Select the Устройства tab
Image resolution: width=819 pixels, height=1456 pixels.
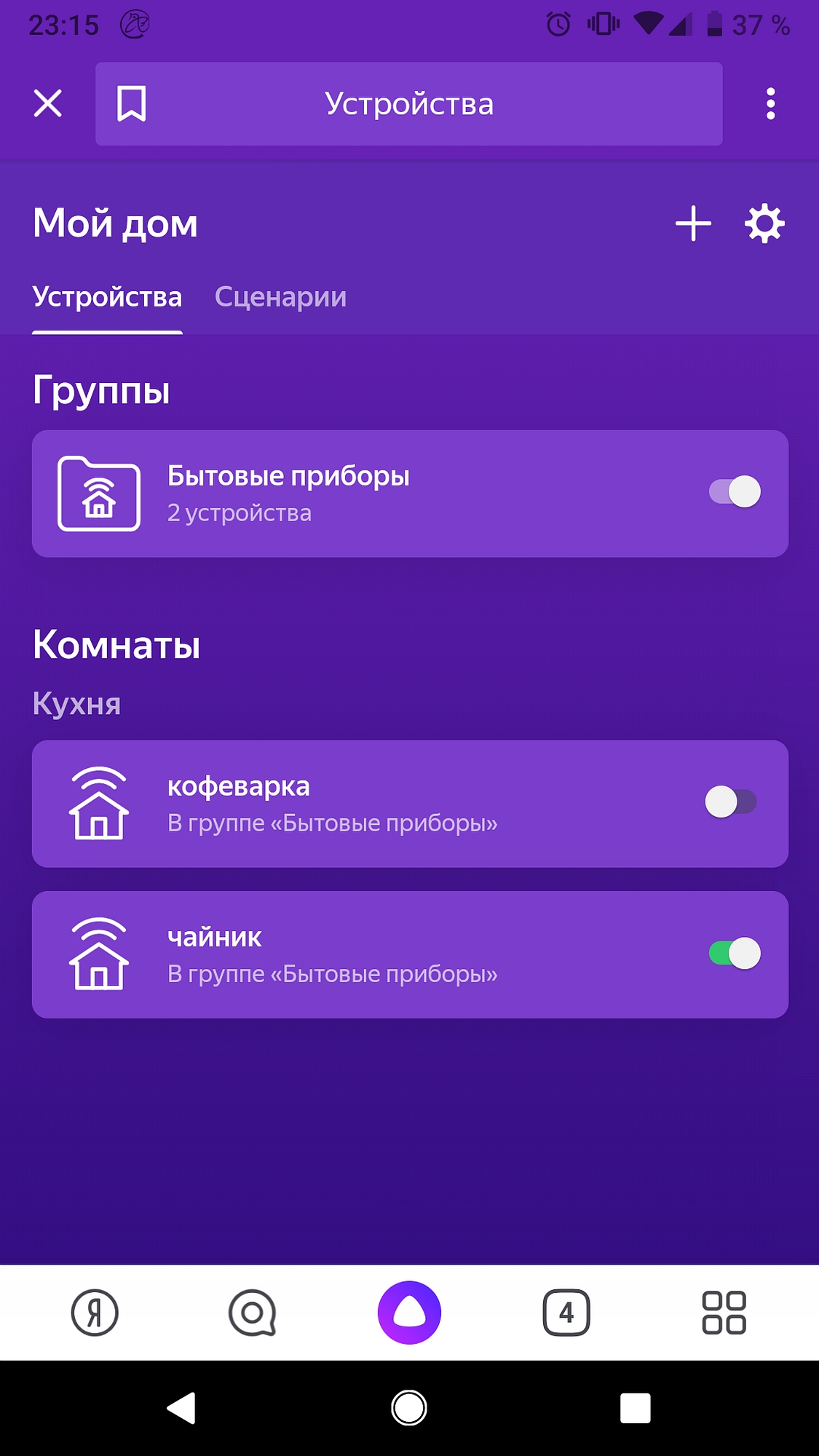[x=107, y=297]
